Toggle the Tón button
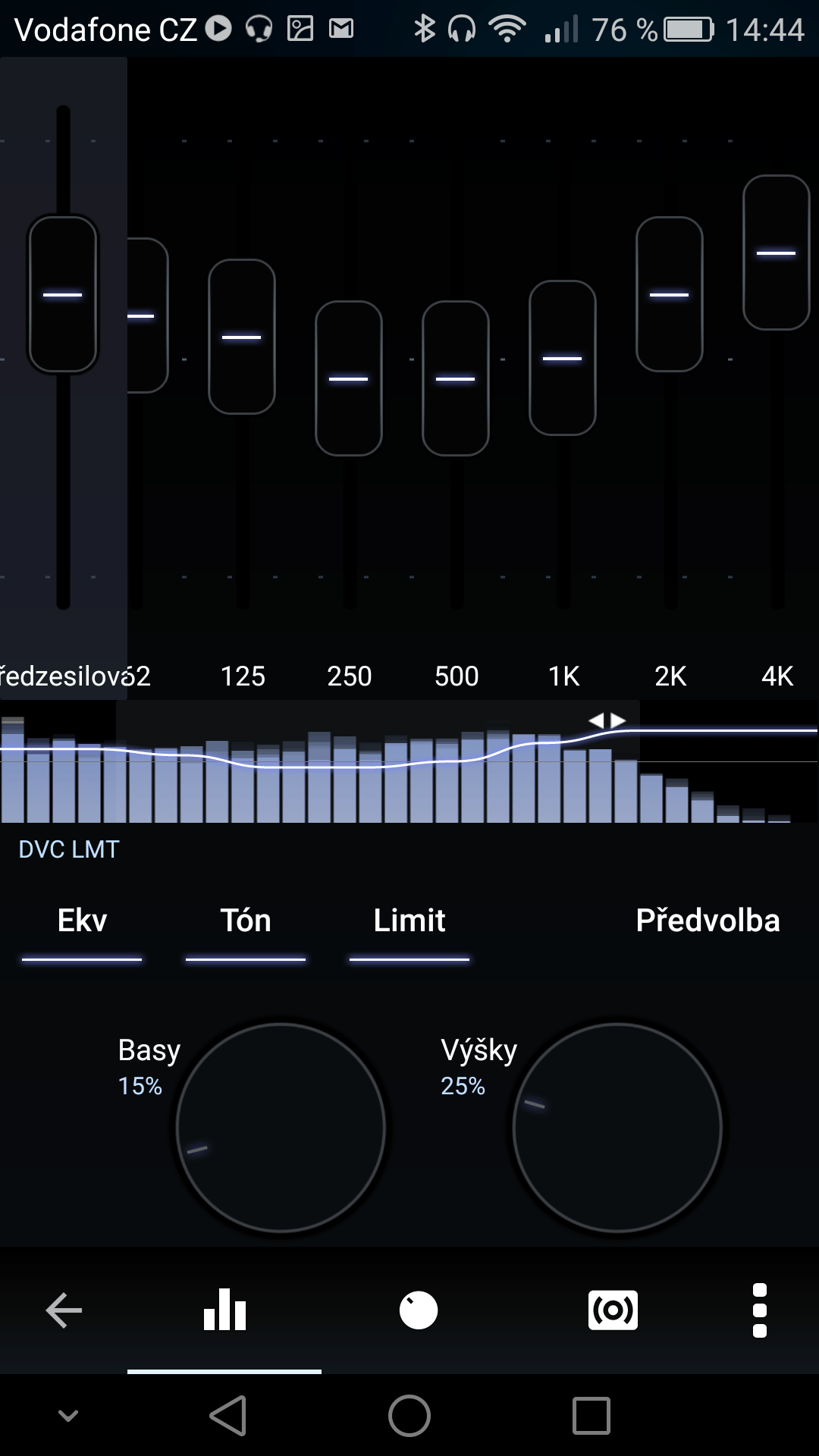Image resolution: width=819 pixels, height=1456 pixels. pyautogui.click(x=246, y=930)
